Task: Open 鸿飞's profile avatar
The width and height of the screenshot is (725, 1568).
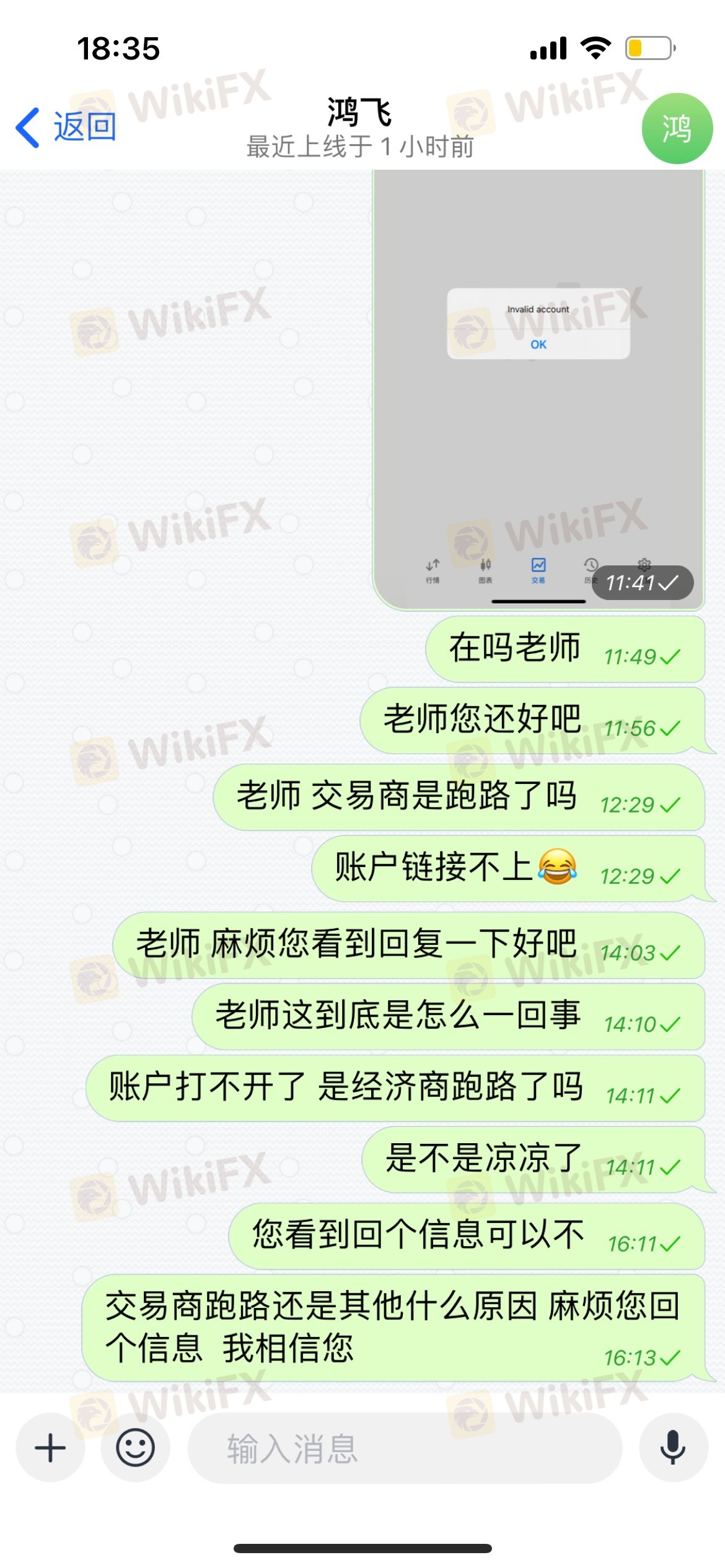Action: coord(677,128)
